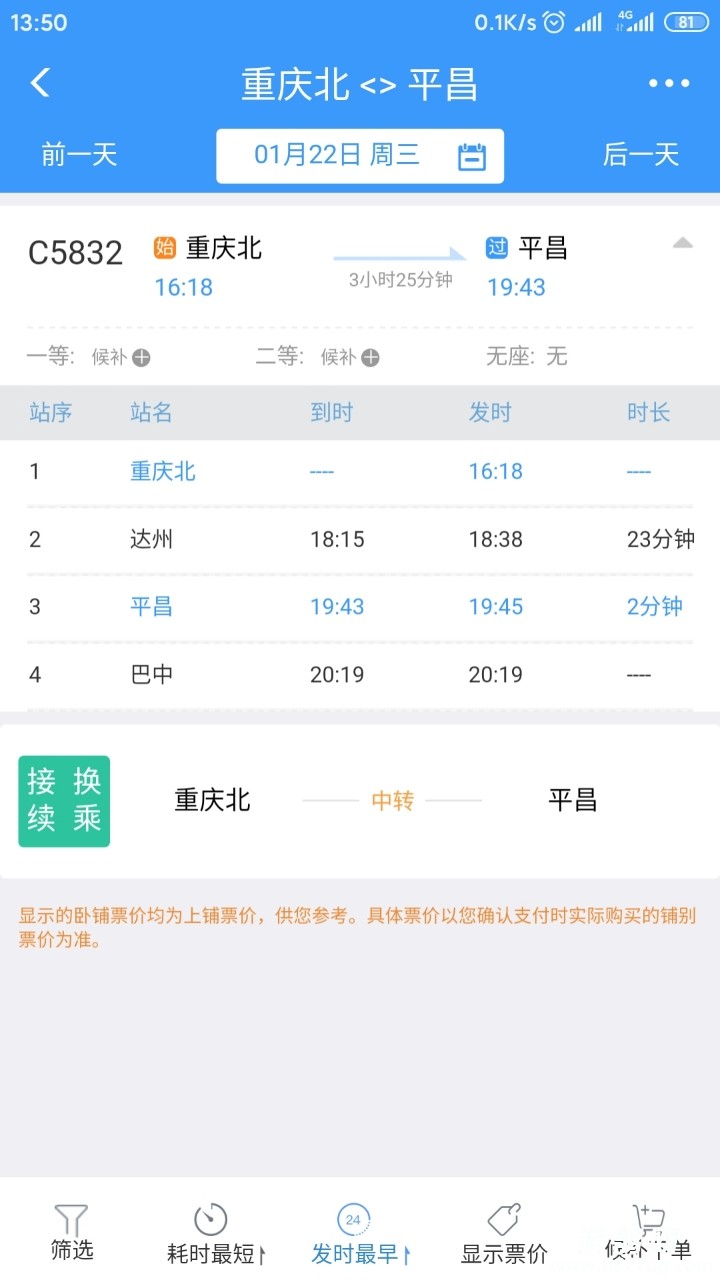Go to previous day 前一天
The height and width of the screenshot is (1280, 720).
(79, 155)
